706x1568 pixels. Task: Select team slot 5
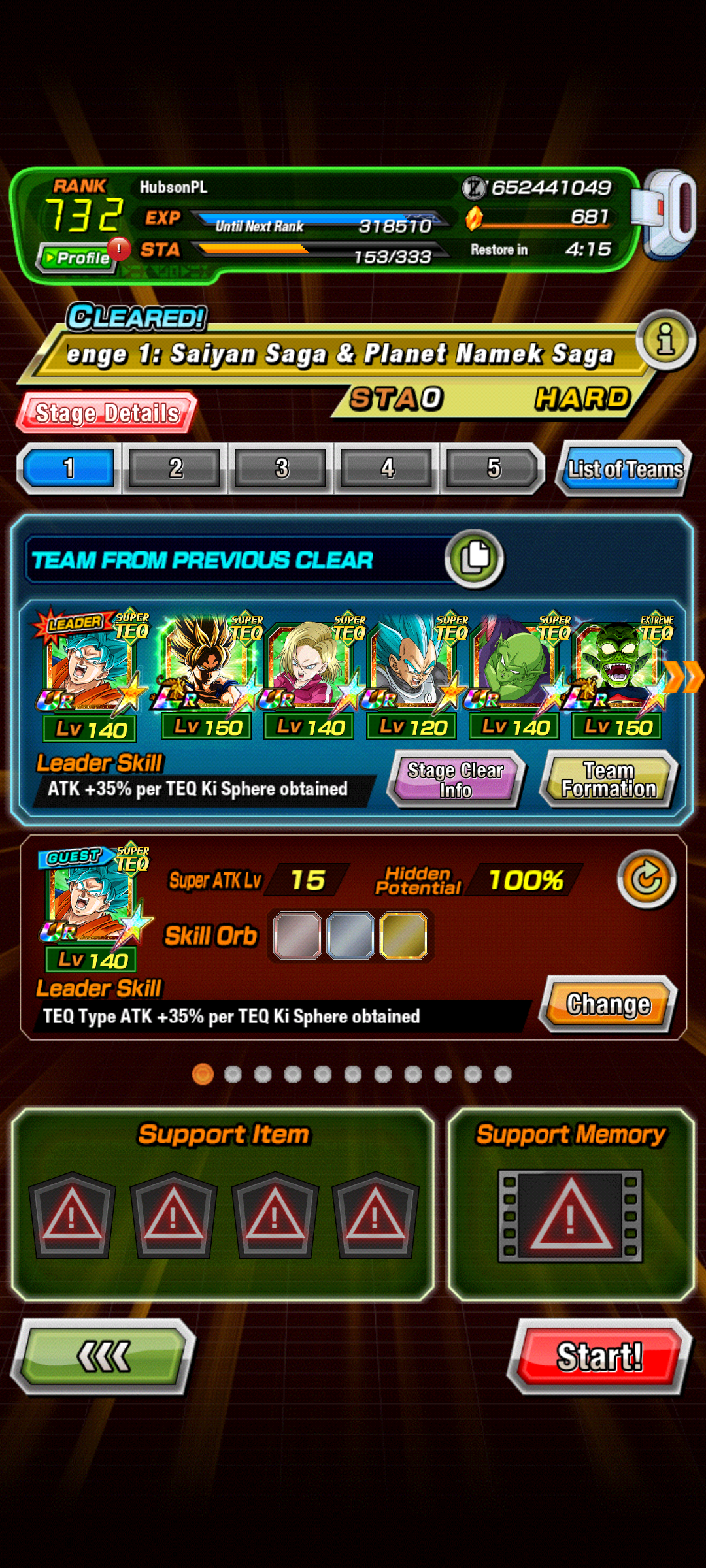point(493,468)
